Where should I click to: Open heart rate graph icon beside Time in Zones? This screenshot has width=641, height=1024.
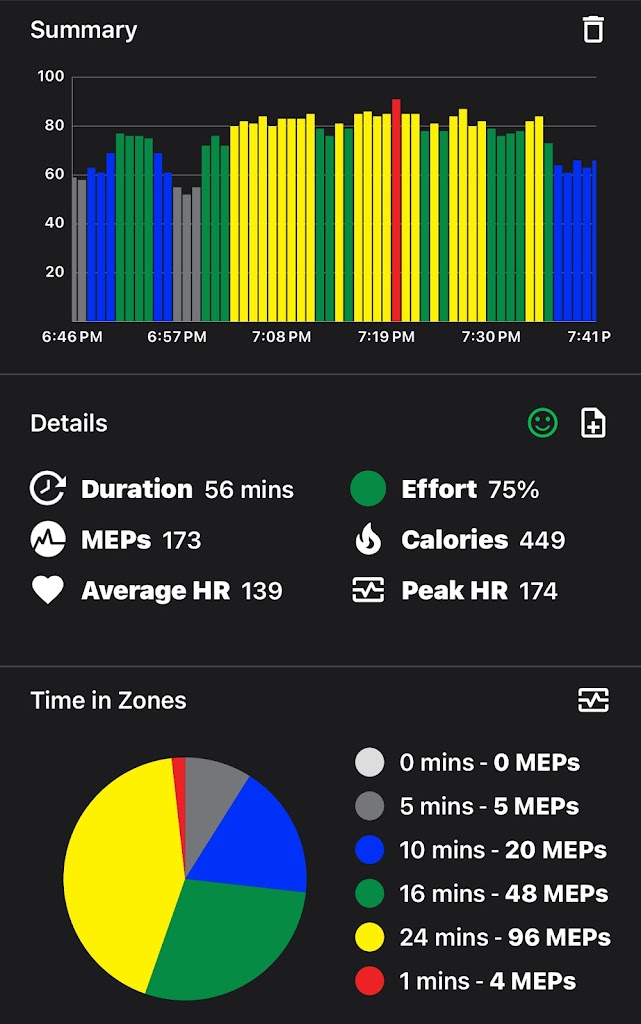pyautogui.click(x=593, y=700)
